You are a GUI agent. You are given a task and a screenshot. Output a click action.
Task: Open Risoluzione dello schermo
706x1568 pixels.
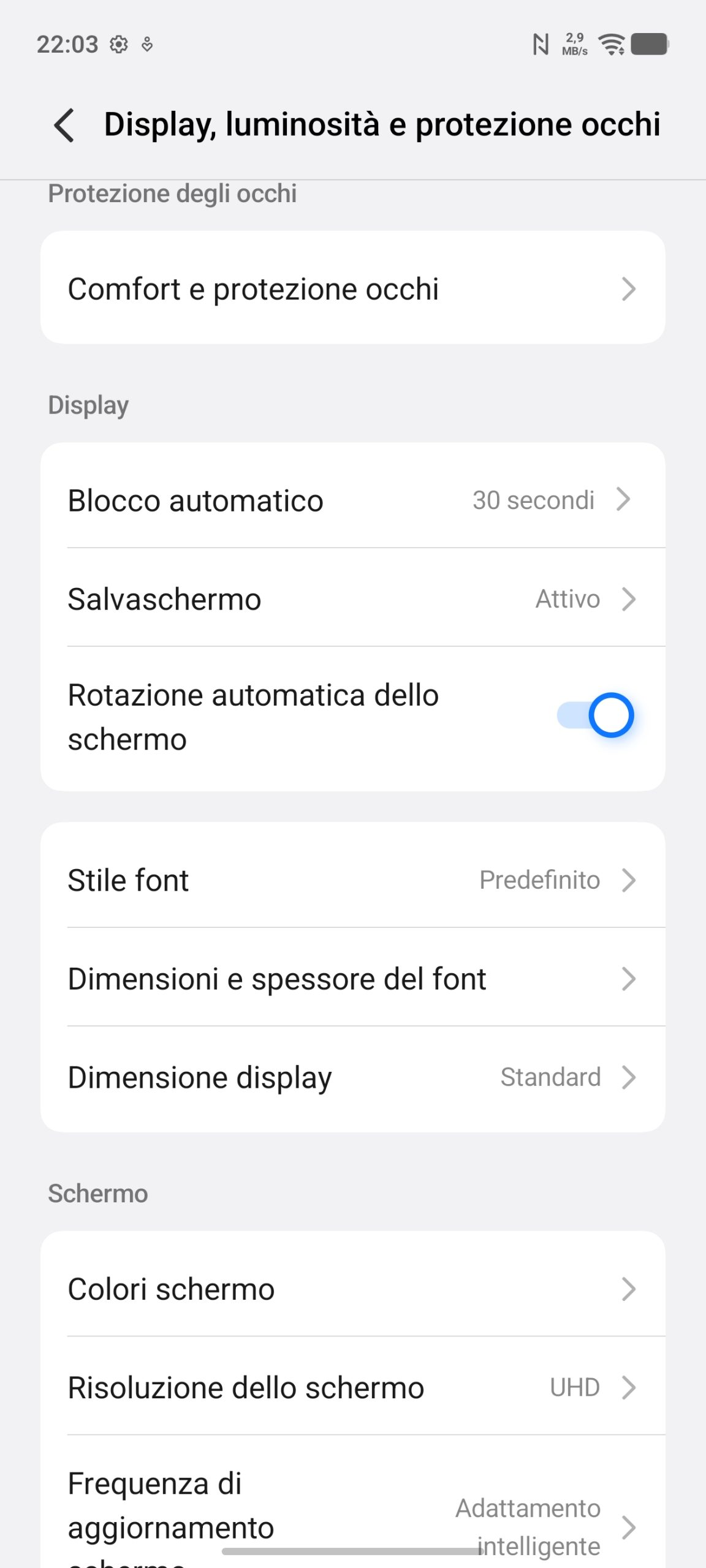[352, 1387]
